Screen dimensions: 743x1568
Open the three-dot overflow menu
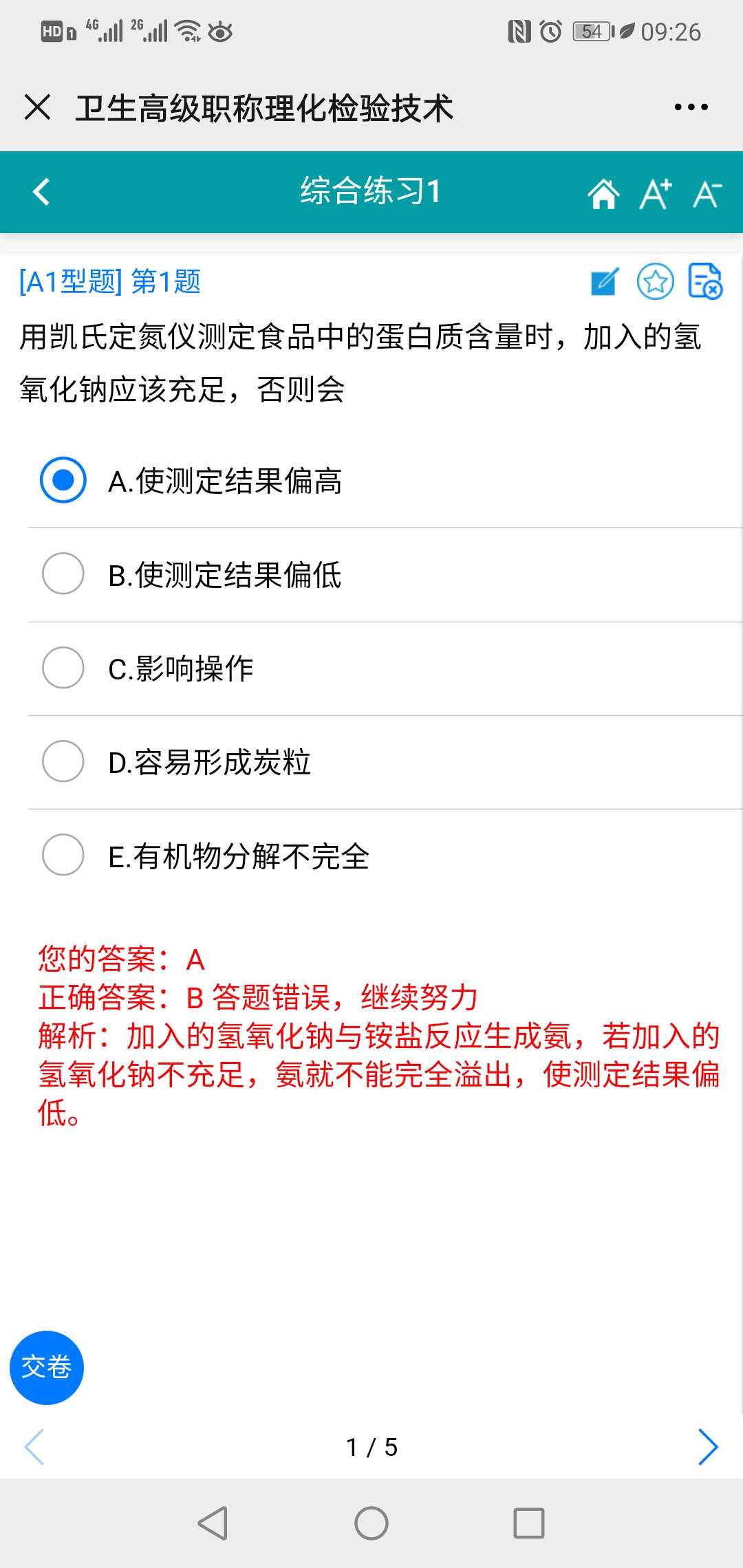691,107
